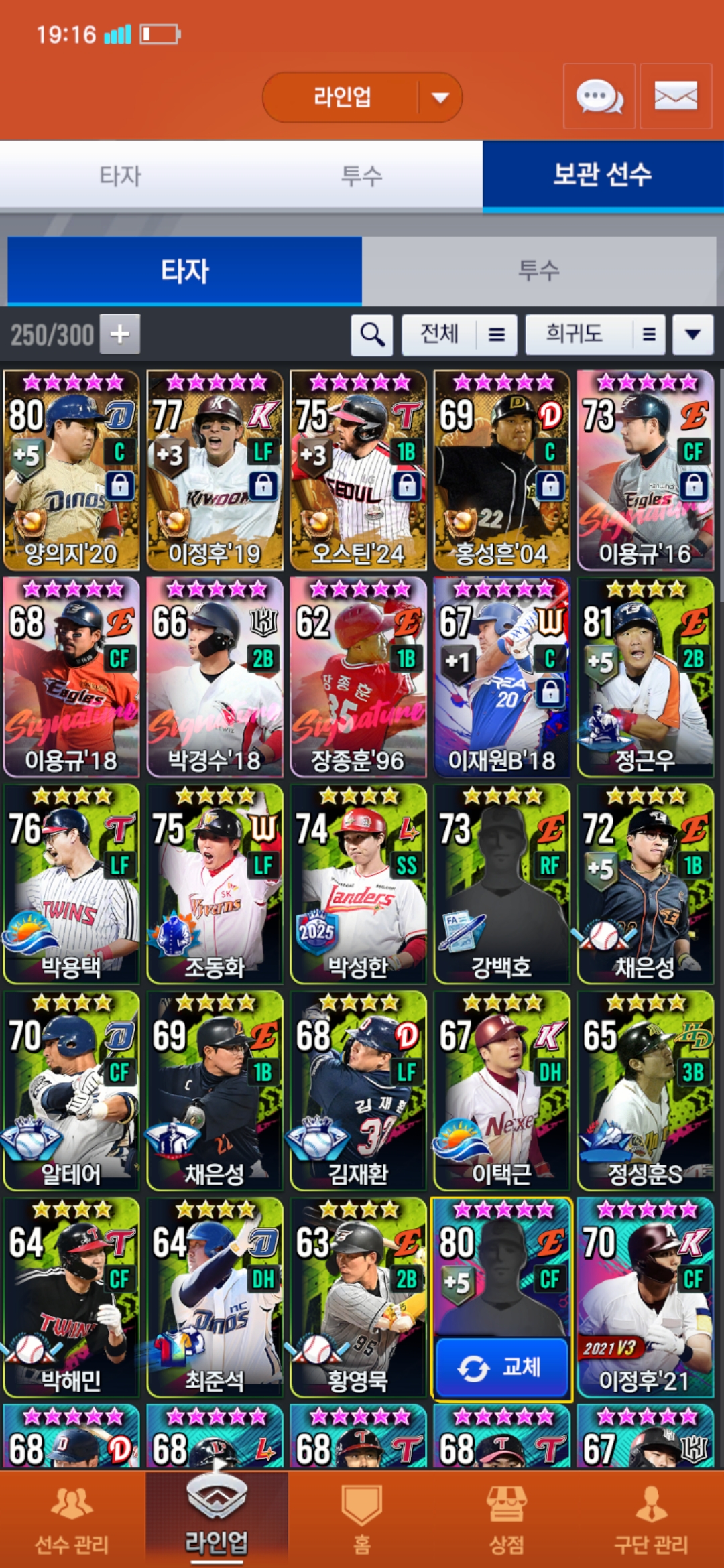Switch to the top 타자 tab
Image resolution: width=724 pixels, height=1568 pixels.
pos(121,176)
